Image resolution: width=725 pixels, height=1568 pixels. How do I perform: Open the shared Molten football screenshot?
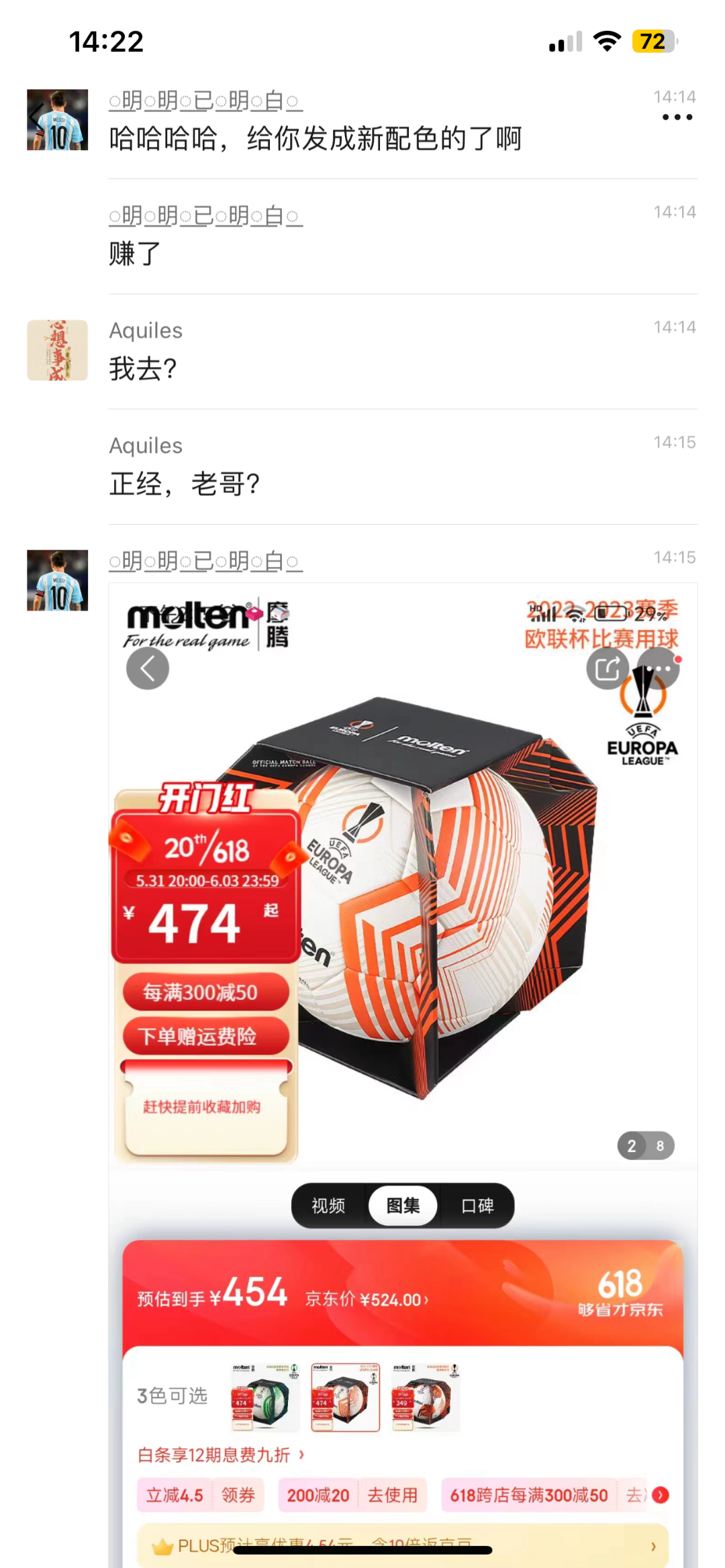click(x=403, y=1075)
